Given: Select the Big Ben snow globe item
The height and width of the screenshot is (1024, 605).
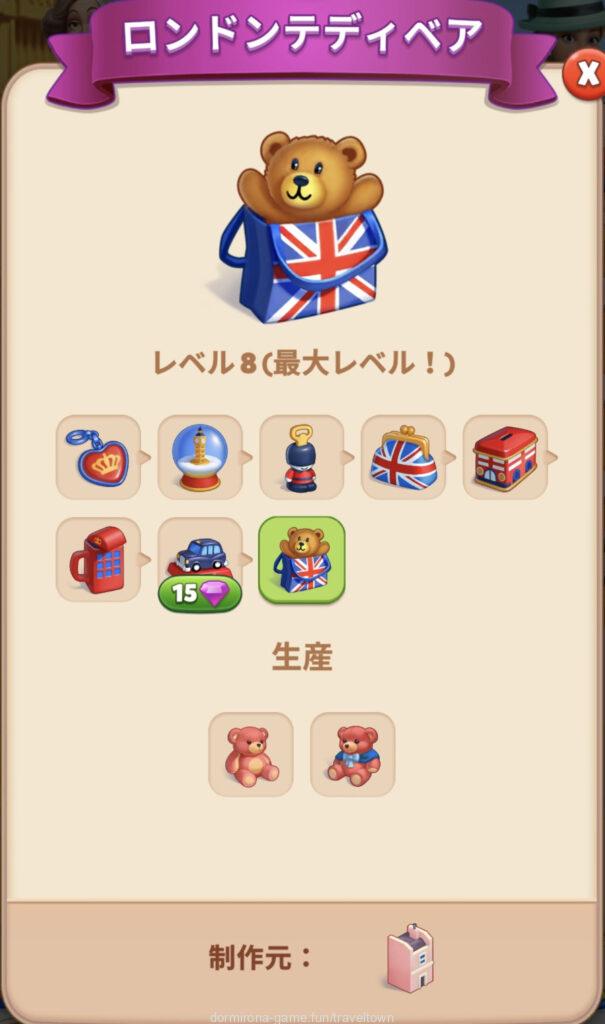Looking at the screenshot, I should (200, 457).
